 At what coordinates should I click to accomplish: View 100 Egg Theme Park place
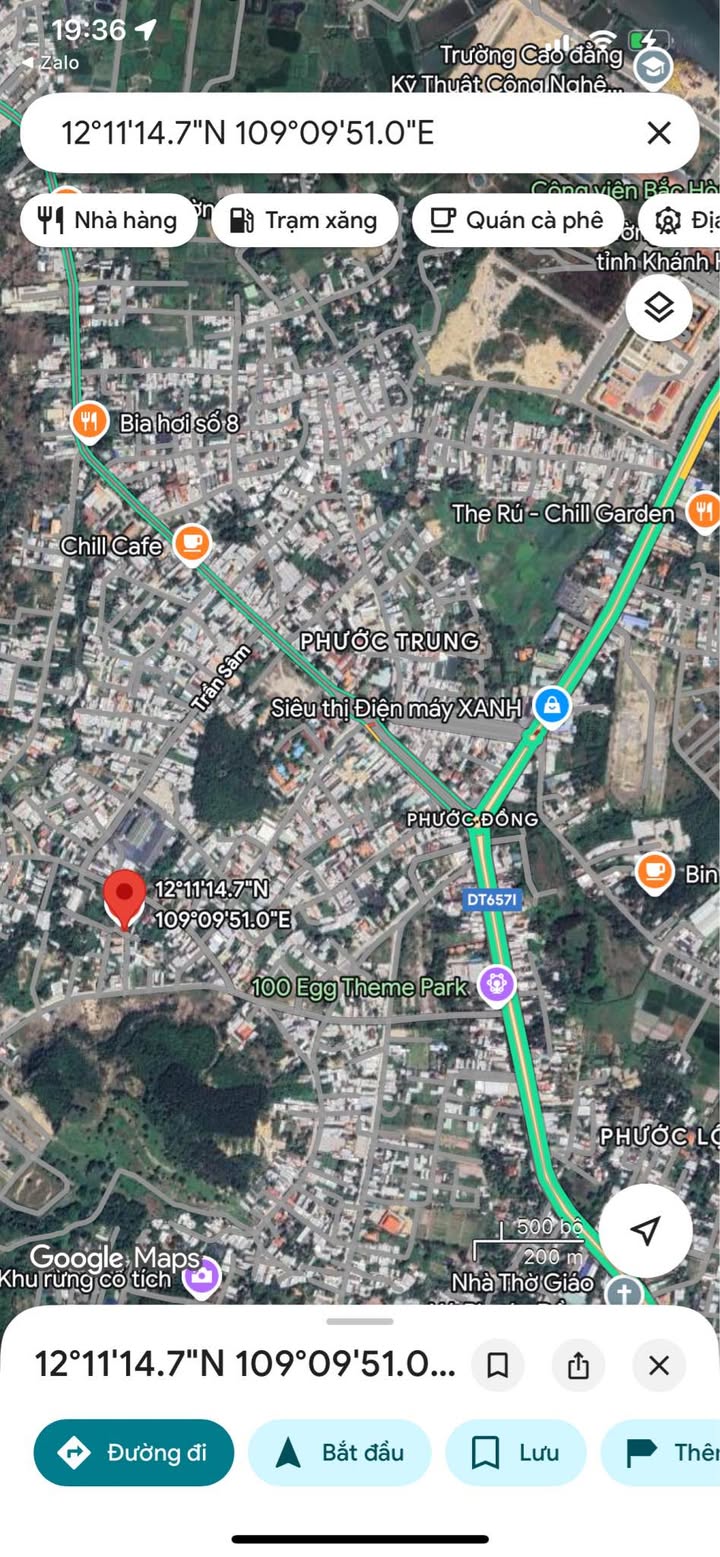point(495,985)
